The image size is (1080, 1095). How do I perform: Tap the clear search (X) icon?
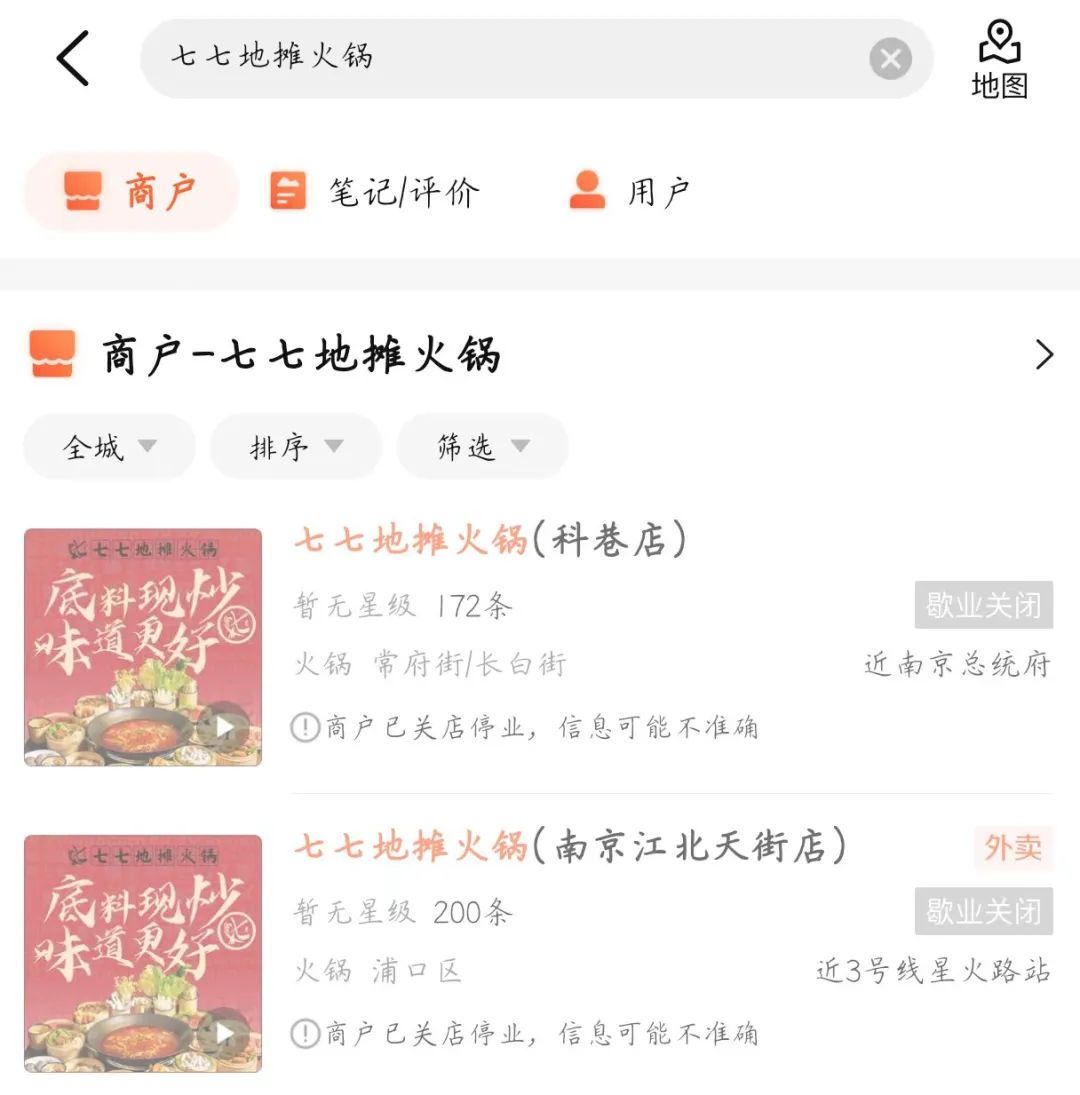coord(891,59)
